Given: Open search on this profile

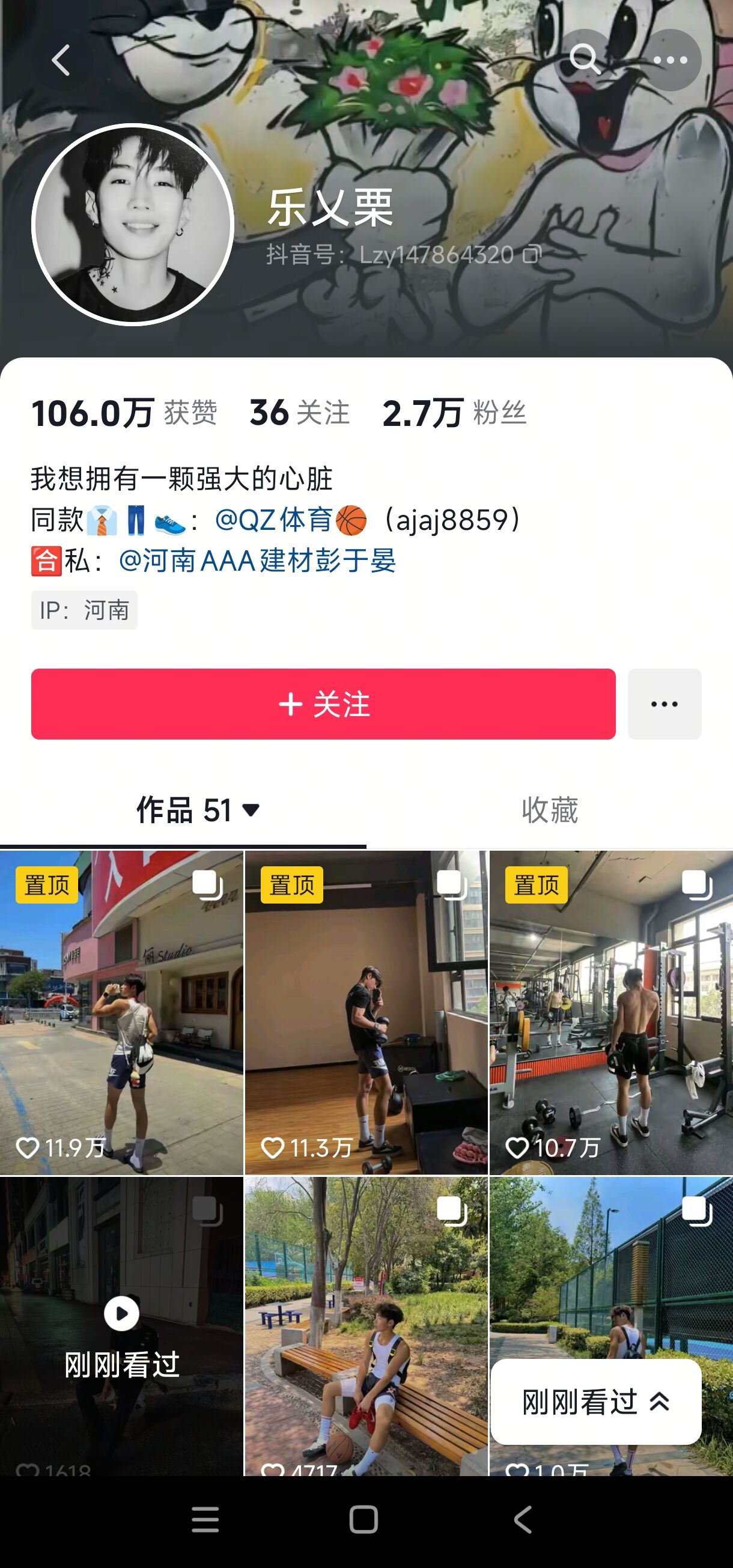Looking at the screenshot, I should pos(585,59).
